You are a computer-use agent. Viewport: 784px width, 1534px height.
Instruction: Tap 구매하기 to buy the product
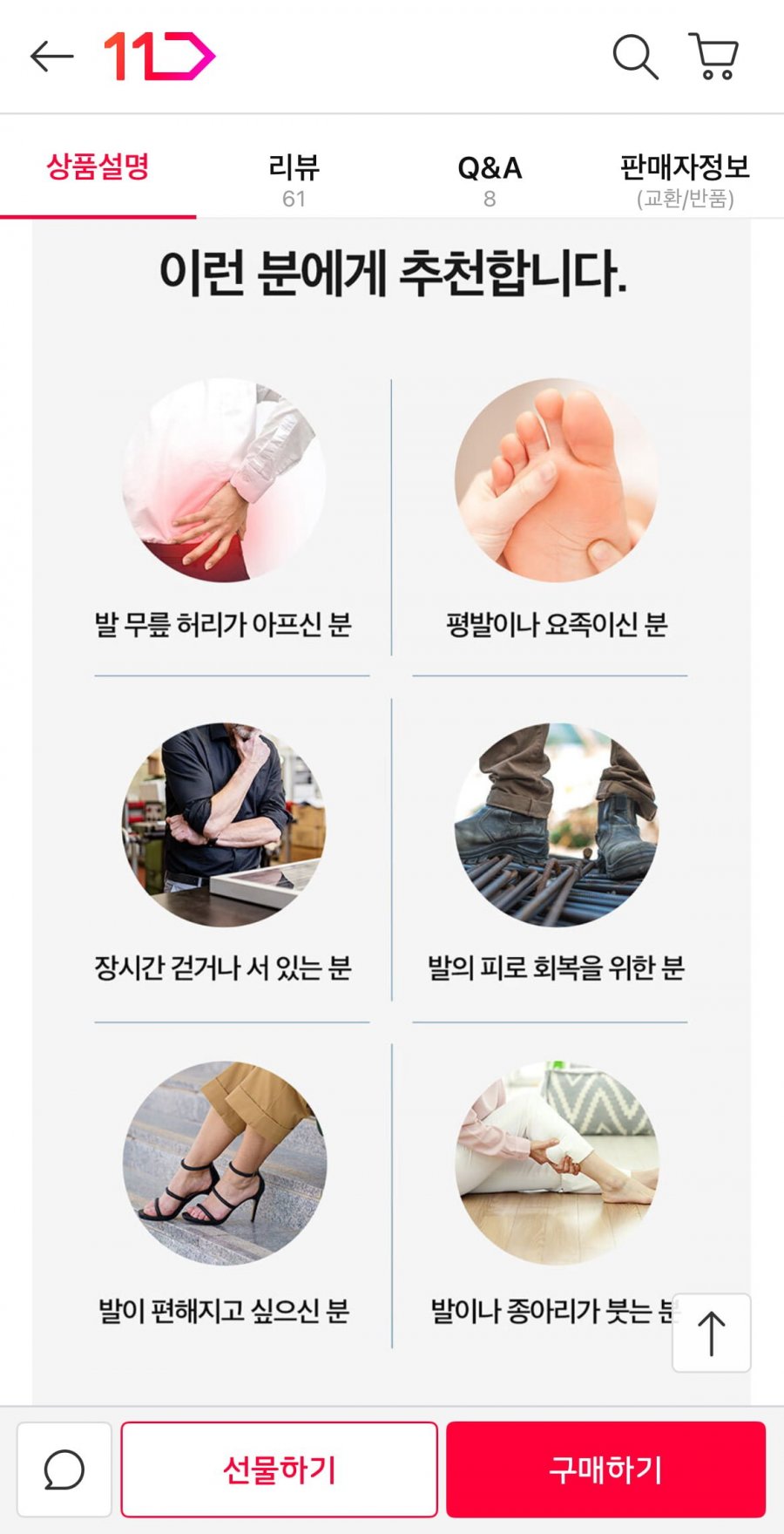[605, 1470]
